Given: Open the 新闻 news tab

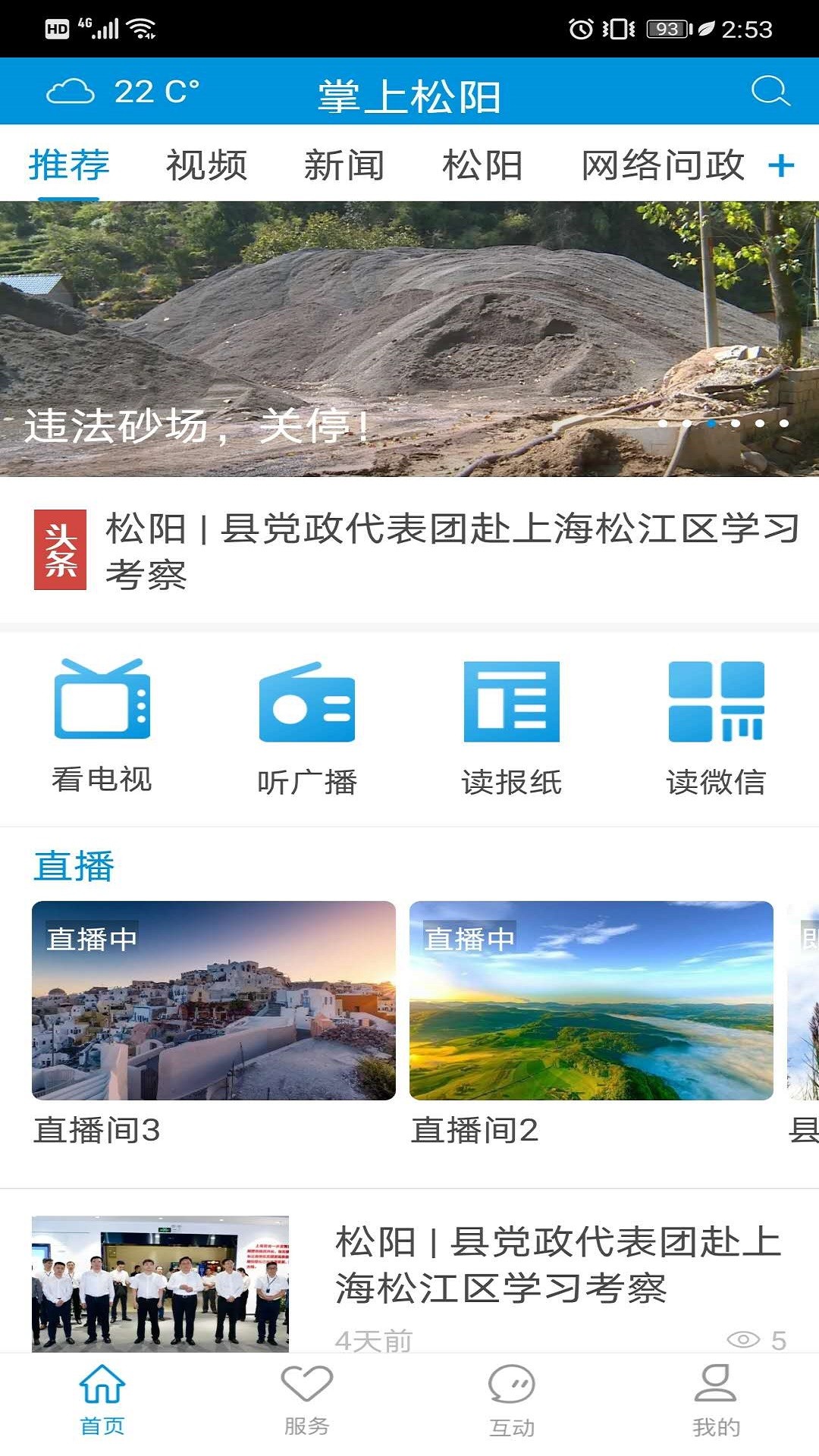Looking at the screenshot, I should pyautogui.click(x=344, y=167).
